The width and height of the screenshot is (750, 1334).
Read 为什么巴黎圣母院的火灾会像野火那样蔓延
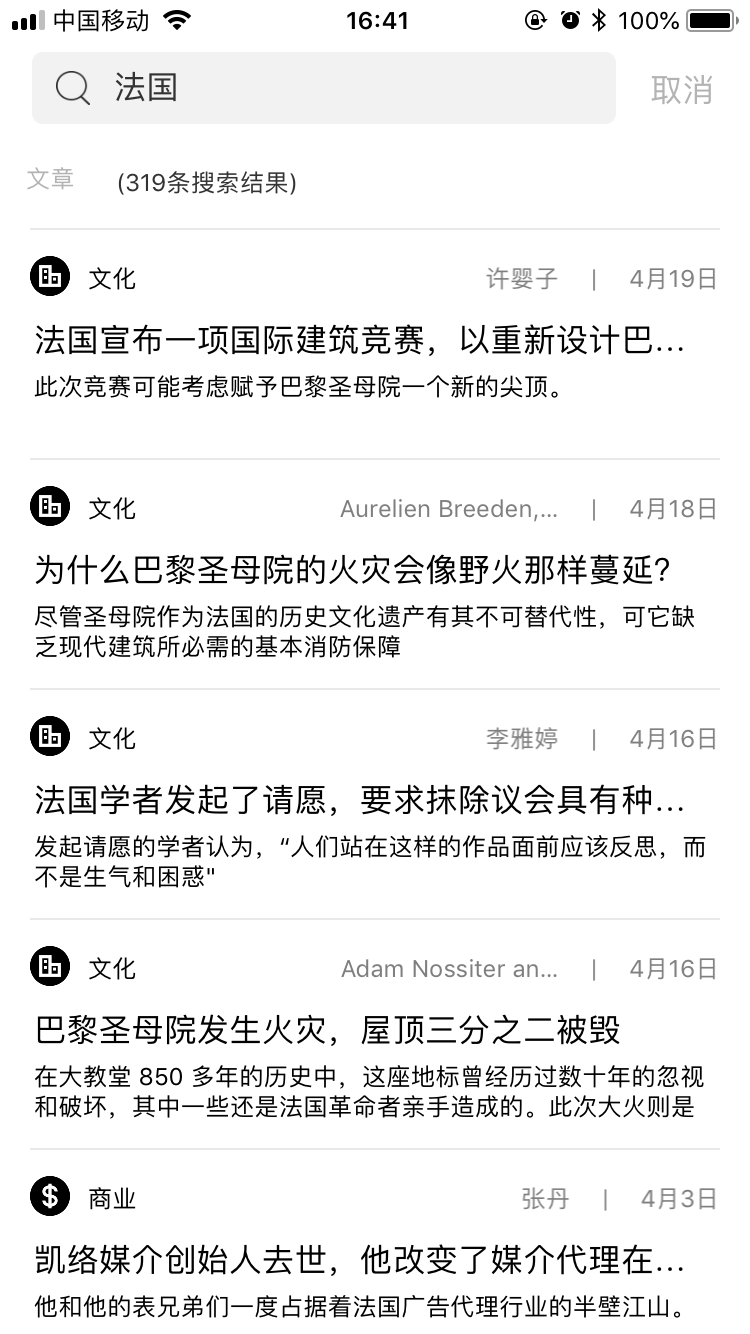(x=352, y=572)
